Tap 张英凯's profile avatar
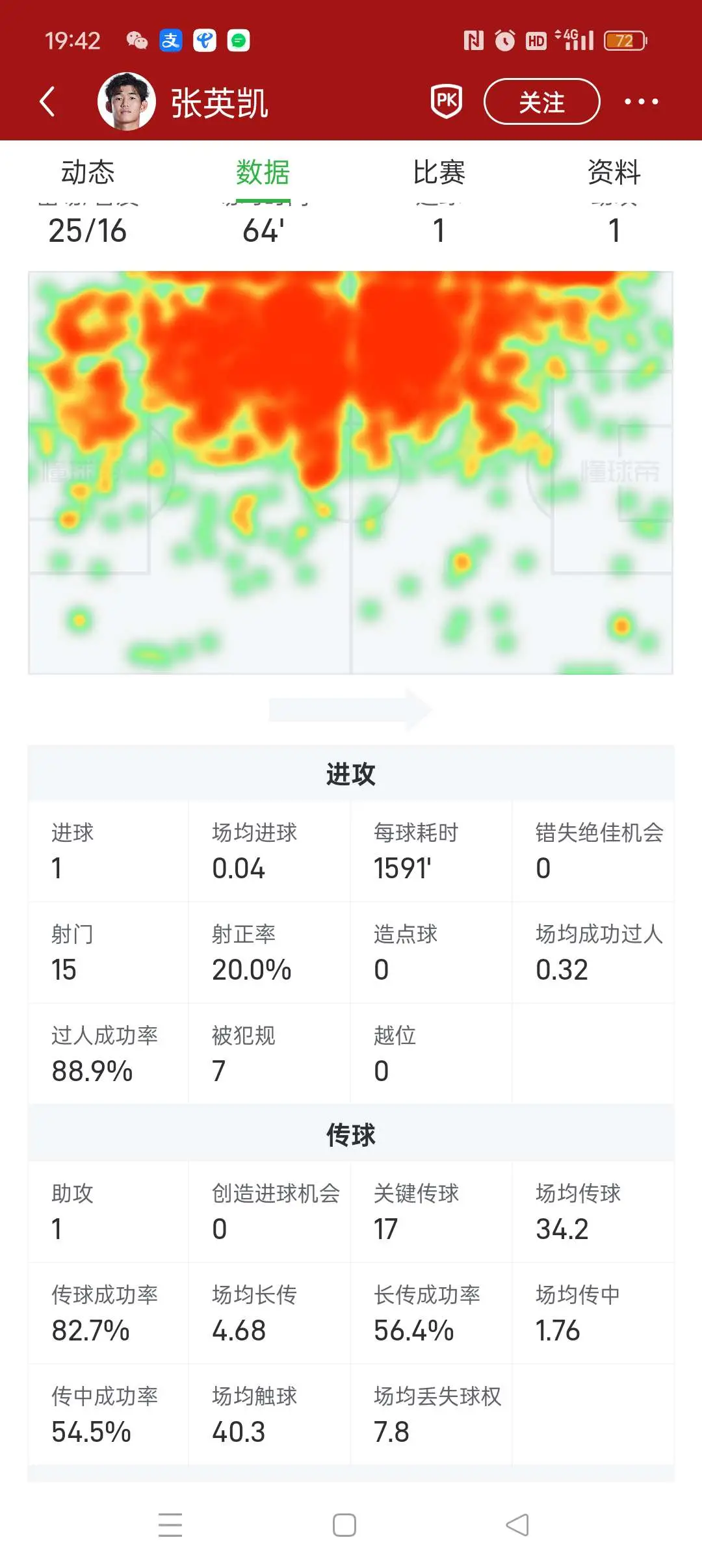Image resolution: width=702 pixels, height=1568 pixels. pyautogui.click(x=126, y=101)
